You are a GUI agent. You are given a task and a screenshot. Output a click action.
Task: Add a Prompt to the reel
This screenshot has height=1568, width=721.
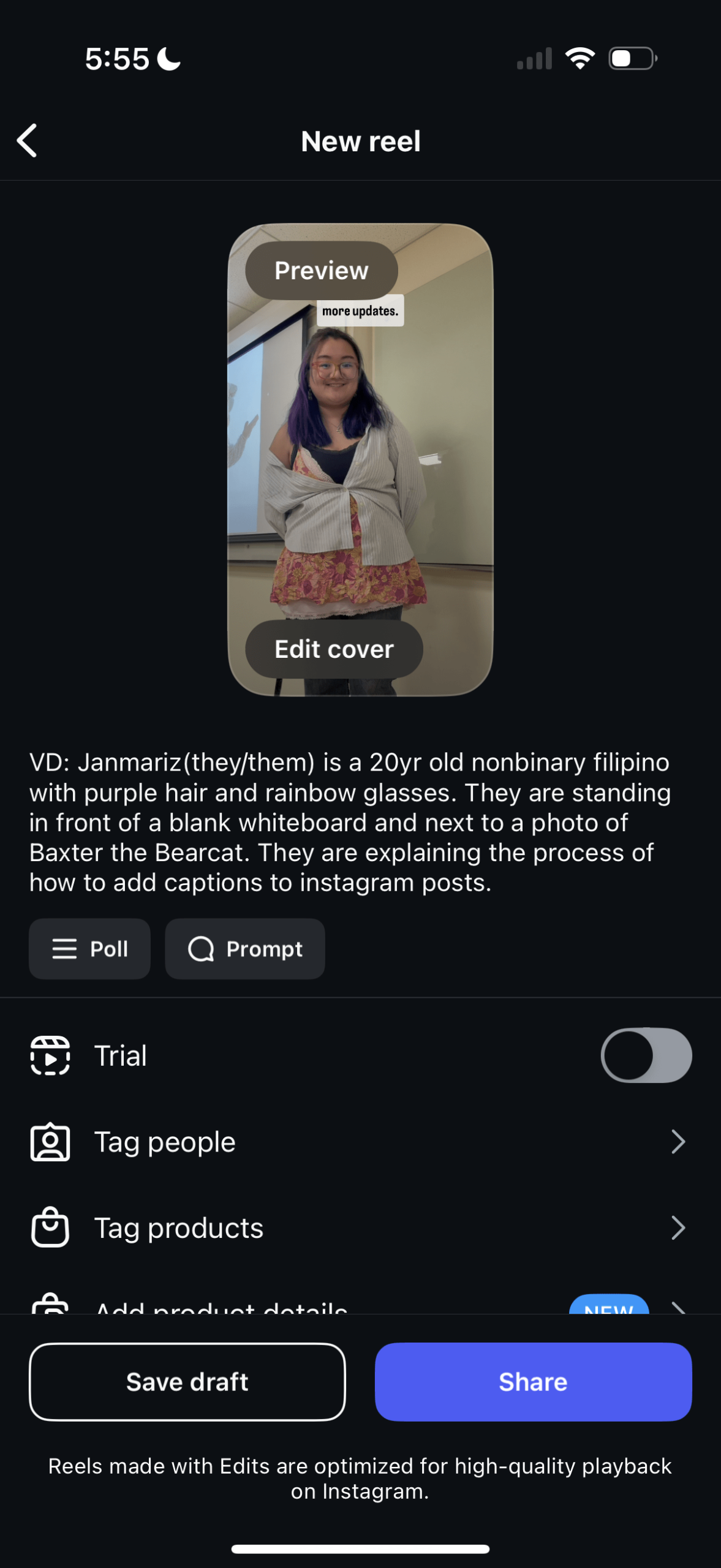coord(245,949)
